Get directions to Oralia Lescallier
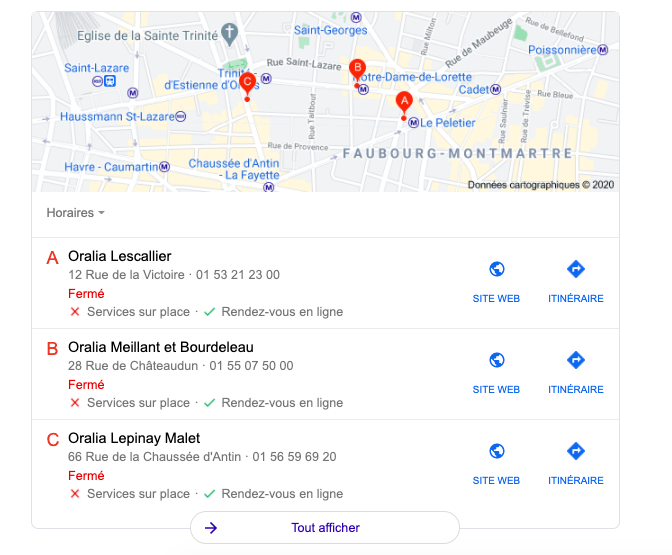Screen dimensions: 672x555 pyautogui.click(x=575, y=280)
